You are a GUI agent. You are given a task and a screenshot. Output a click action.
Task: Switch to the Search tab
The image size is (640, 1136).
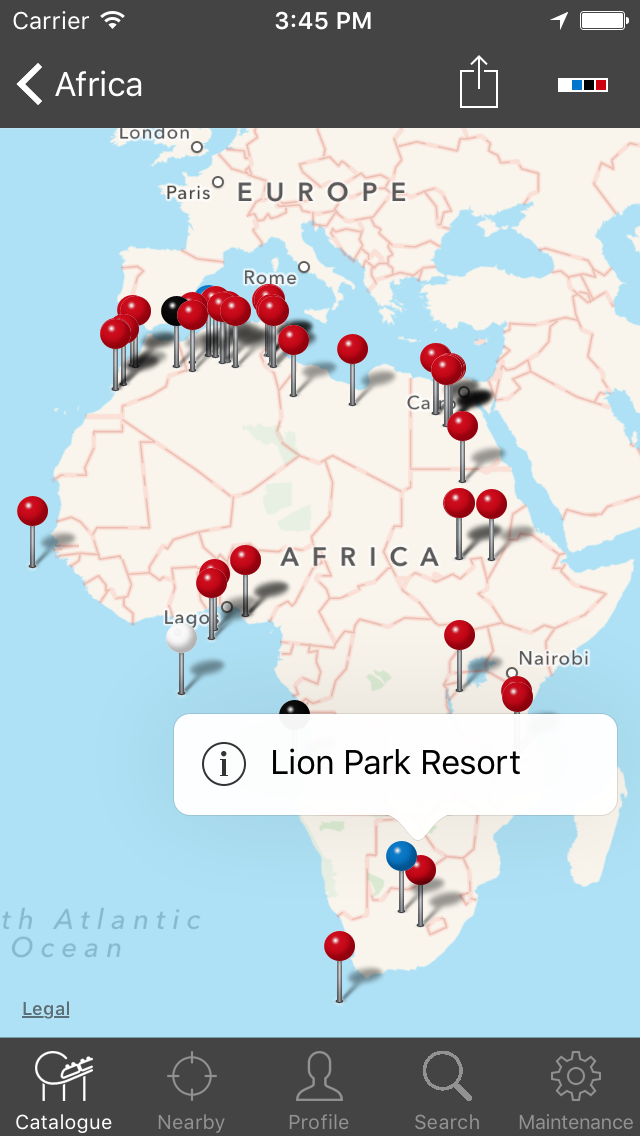pyautogui.click(x=447, y=1089)
